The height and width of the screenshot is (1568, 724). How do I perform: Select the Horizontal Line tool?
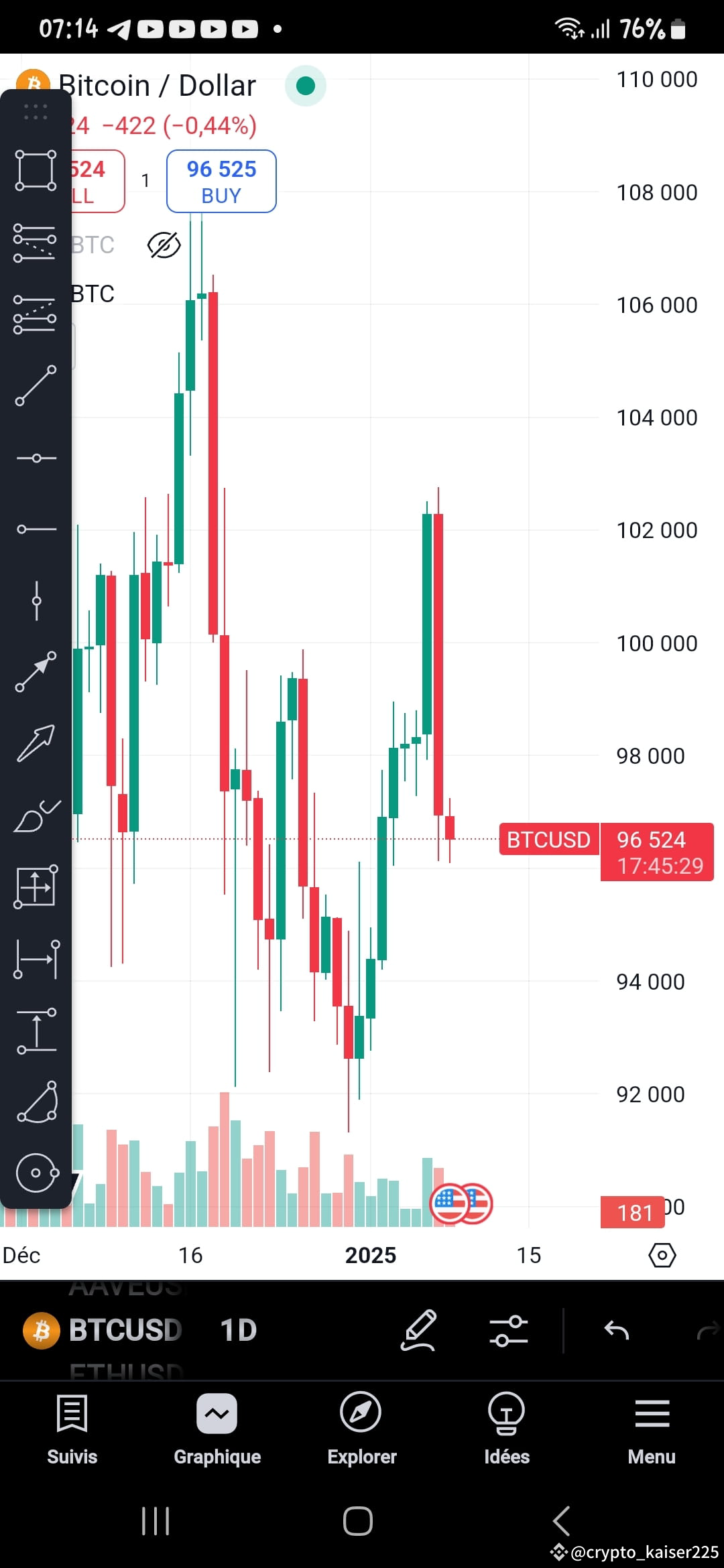click(x=36, y=457)
